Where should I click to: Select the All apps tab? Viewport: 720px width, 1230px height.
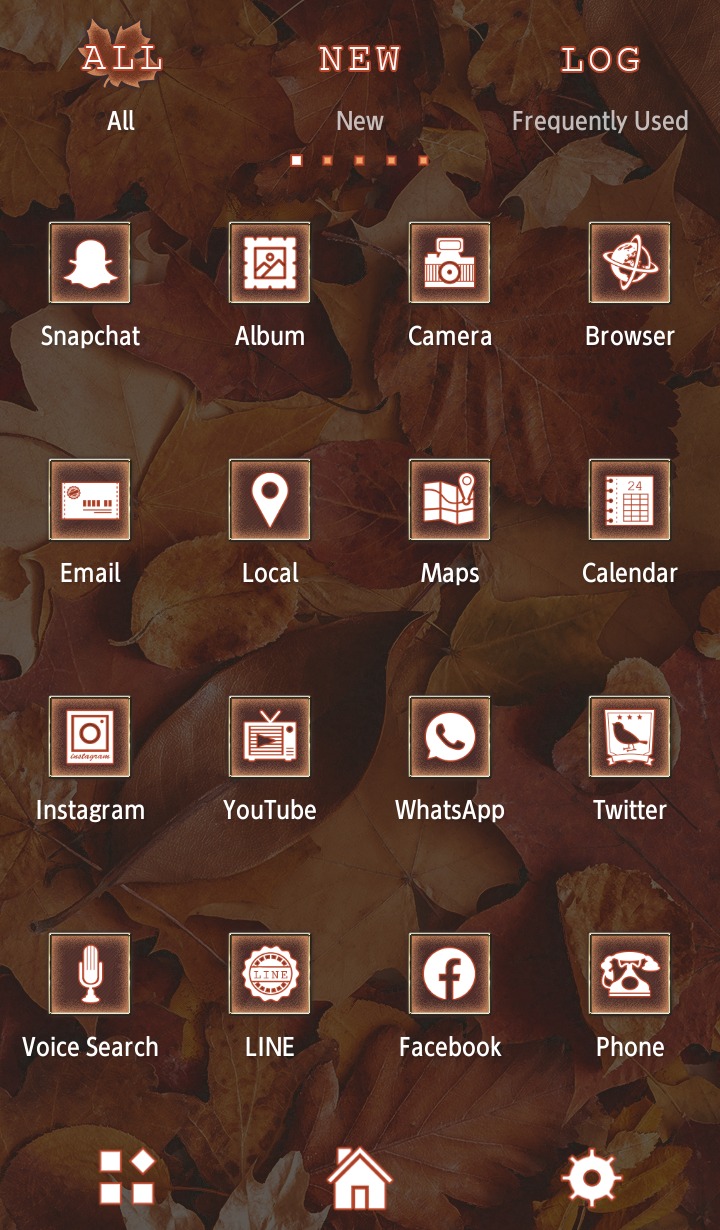[121, 88]
